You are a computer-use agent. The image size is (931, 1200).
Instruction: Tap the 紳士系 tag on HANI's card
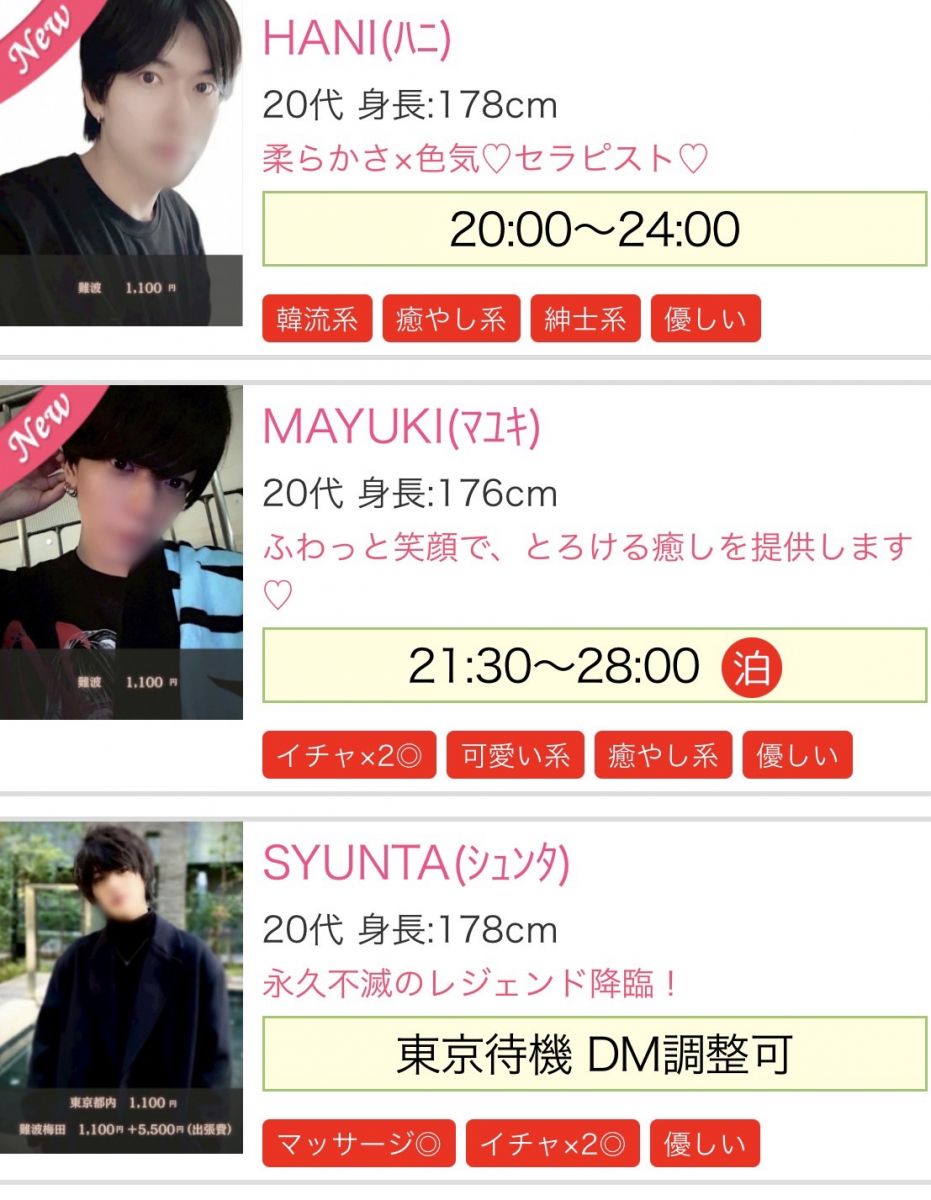[x=585, y=319]
